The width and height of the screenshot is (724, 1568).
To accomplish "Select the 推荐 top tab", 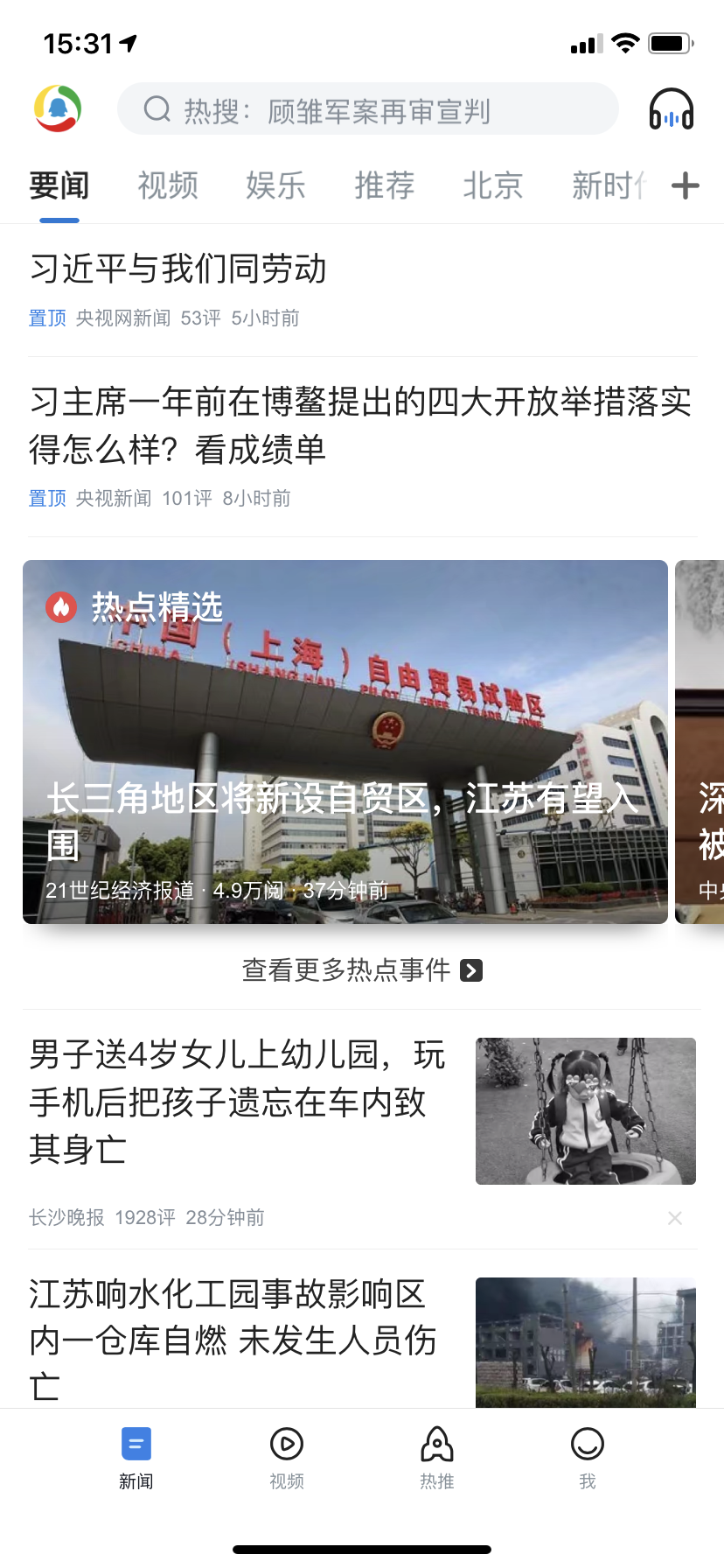I will (384, 185).
